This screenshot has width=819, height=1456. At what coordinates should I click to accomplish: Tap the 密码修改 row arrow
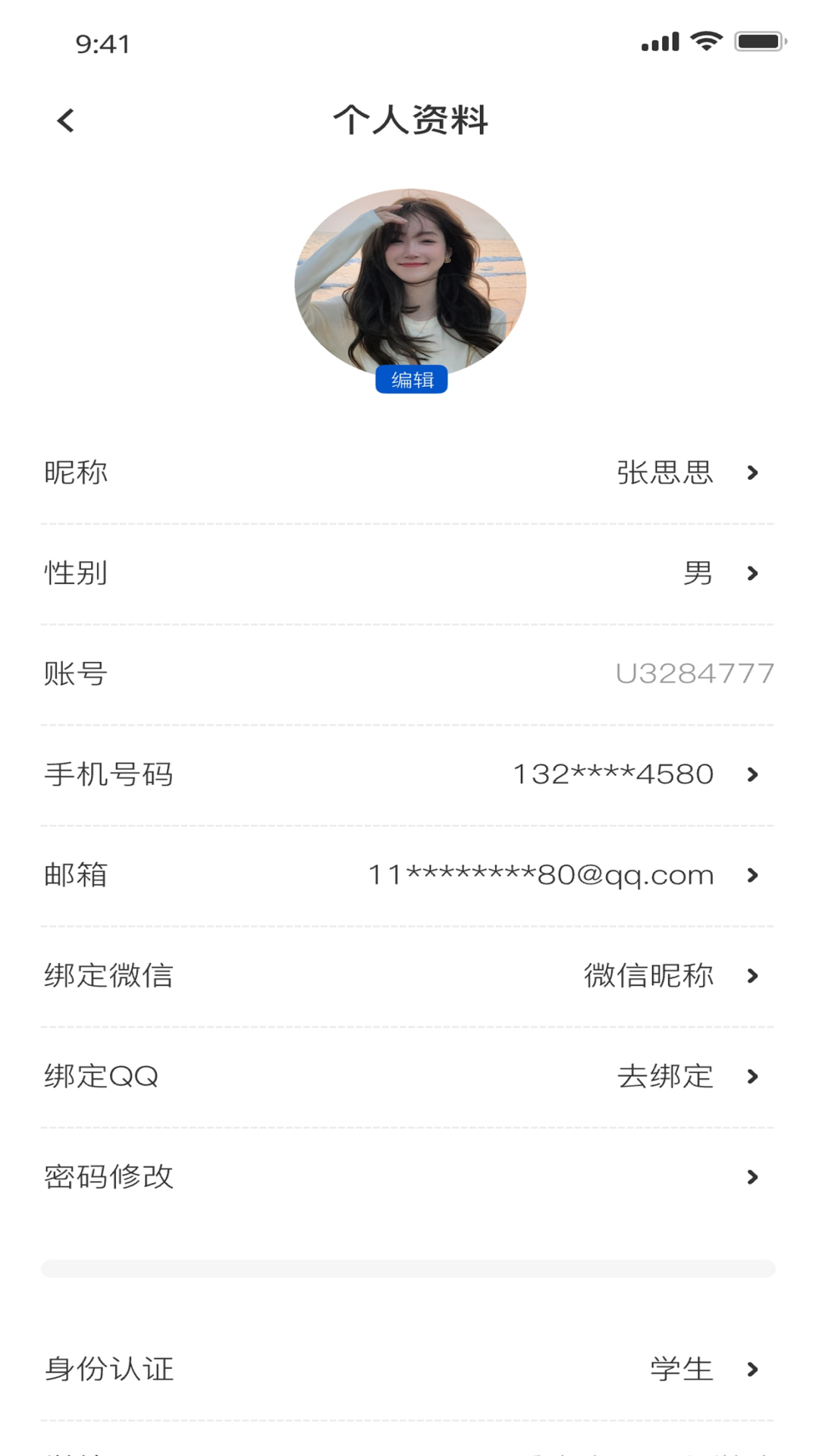click(x=752, y=1177)
